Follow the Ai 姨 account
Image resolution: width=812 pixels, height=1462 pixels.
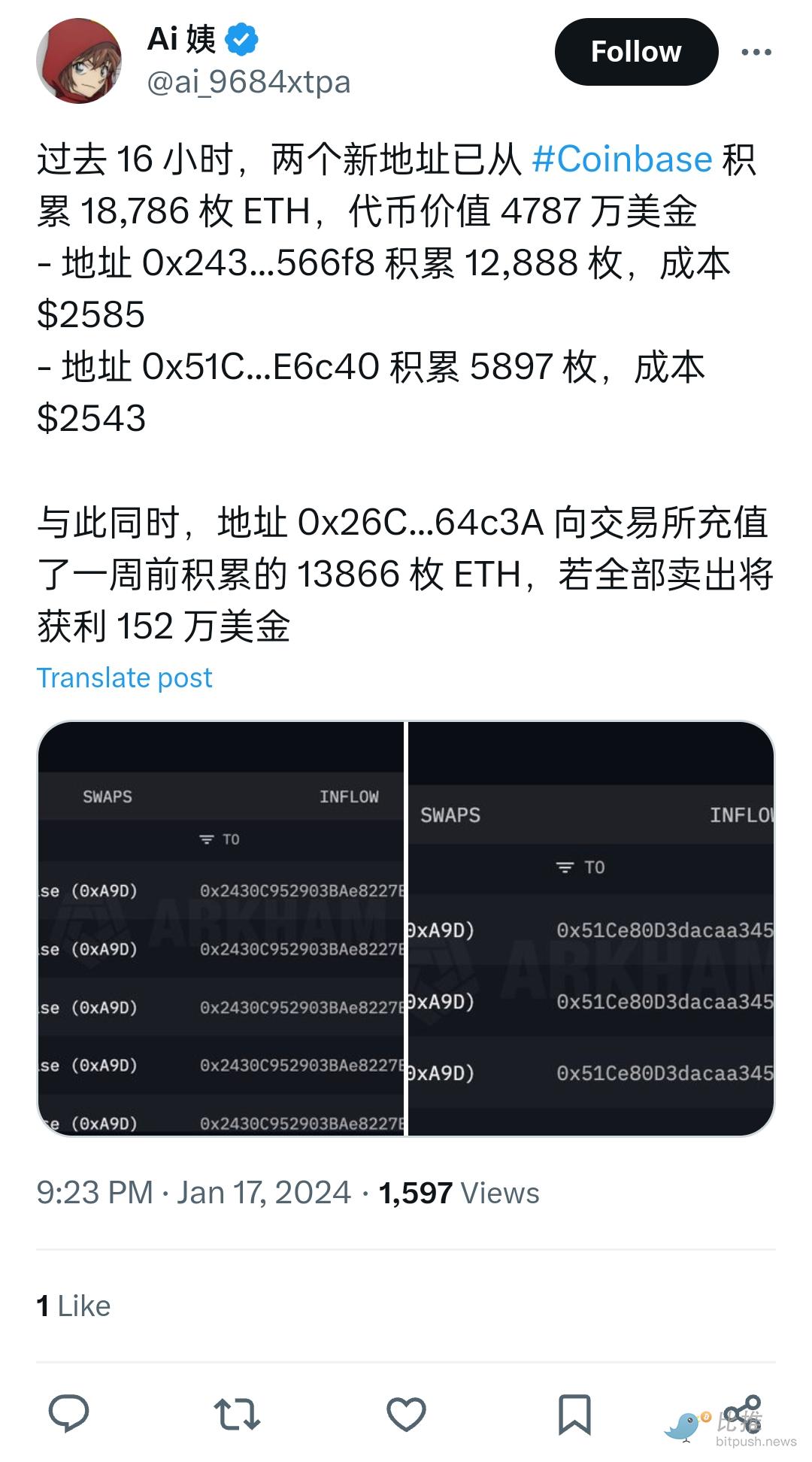tap(636, 52)
